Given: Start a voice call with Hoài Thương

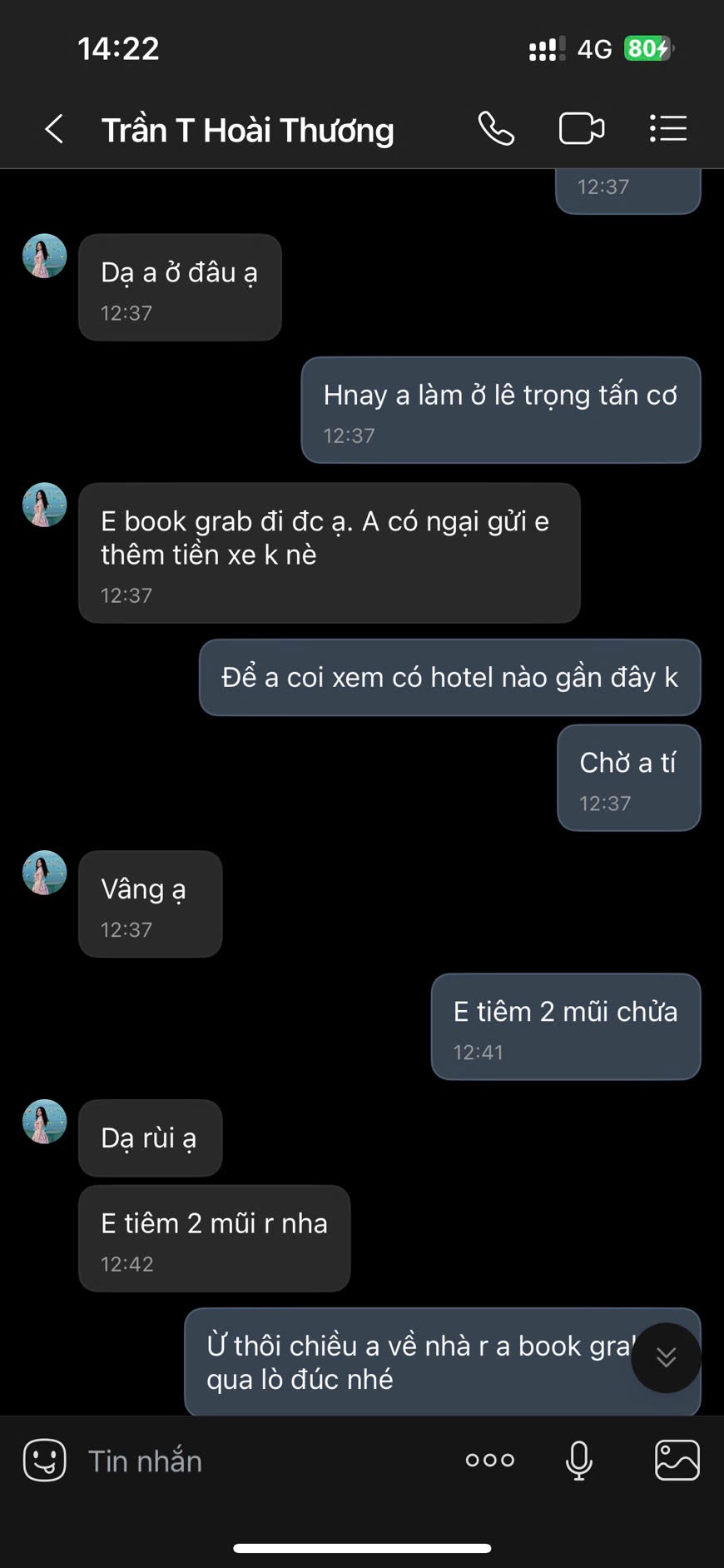Looking at the screenshot, I should [496, 129].
